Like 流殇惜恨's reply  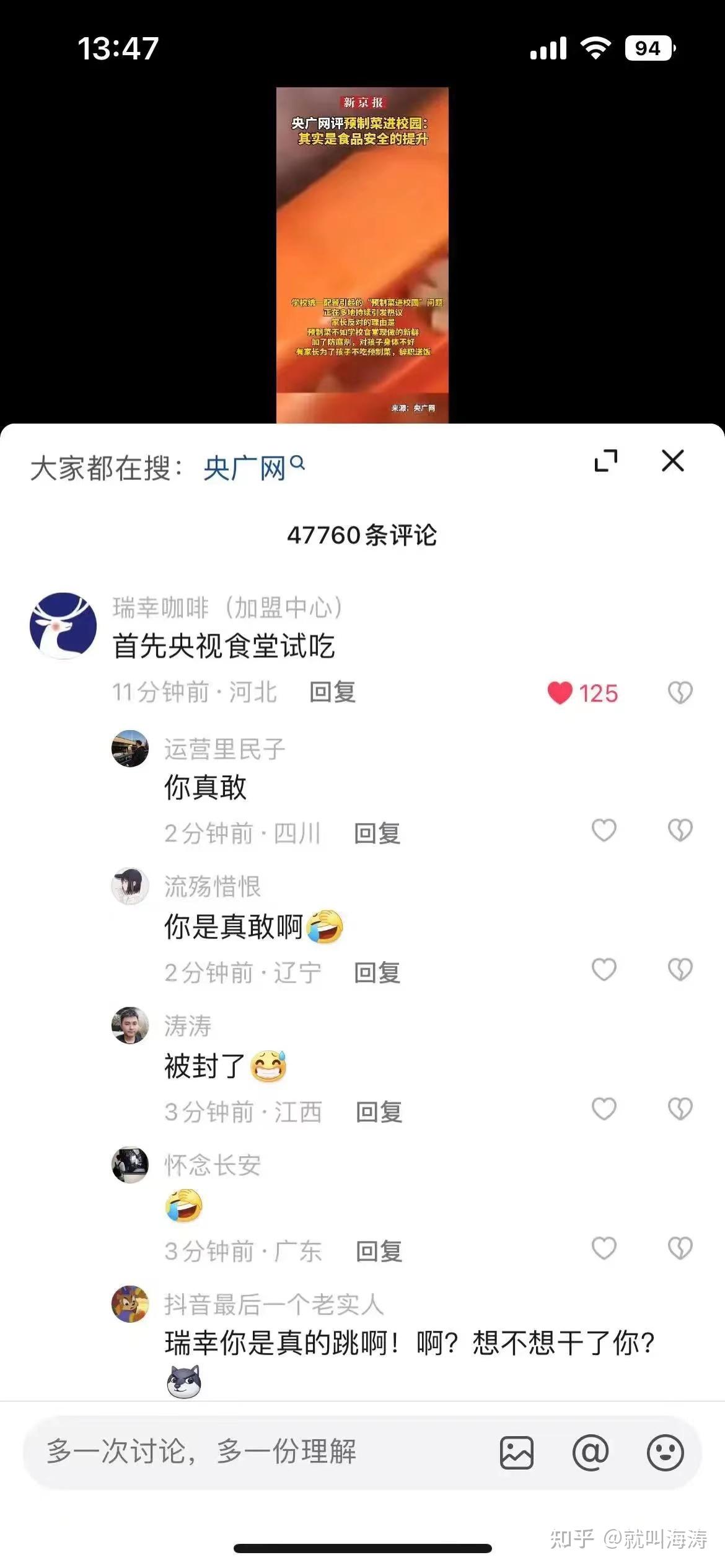pos(604,969)
